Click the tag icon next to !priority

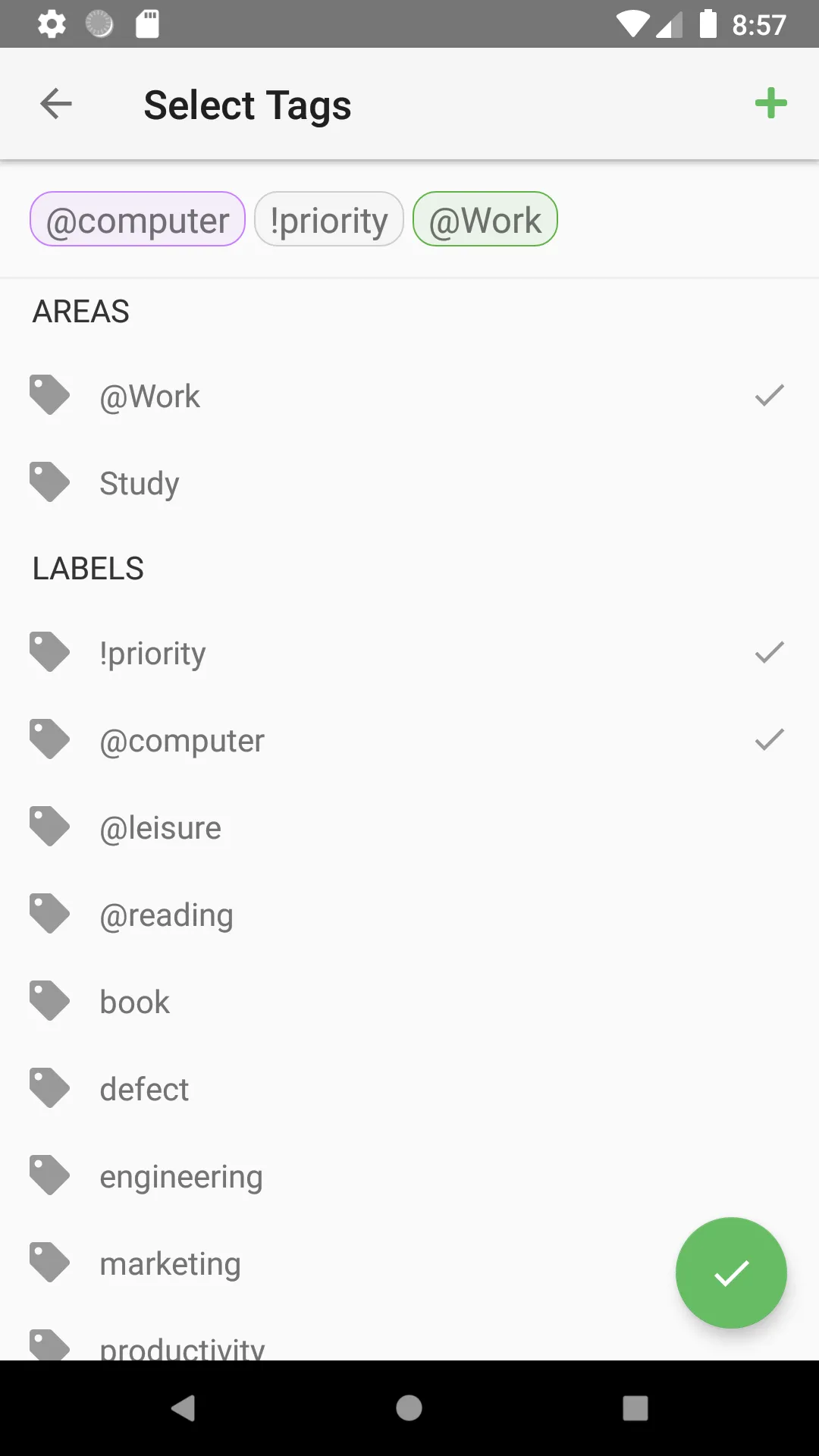pyautogui.click(x=49, y=652)
